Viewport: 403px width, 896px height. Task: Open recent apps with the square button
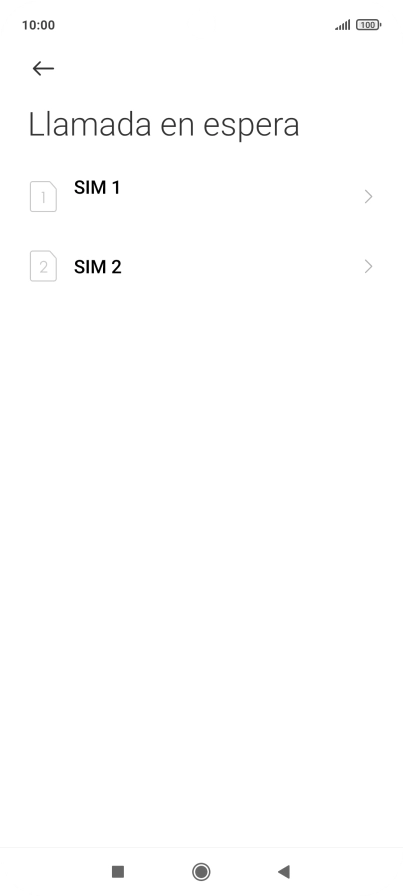tap(118, 871)
